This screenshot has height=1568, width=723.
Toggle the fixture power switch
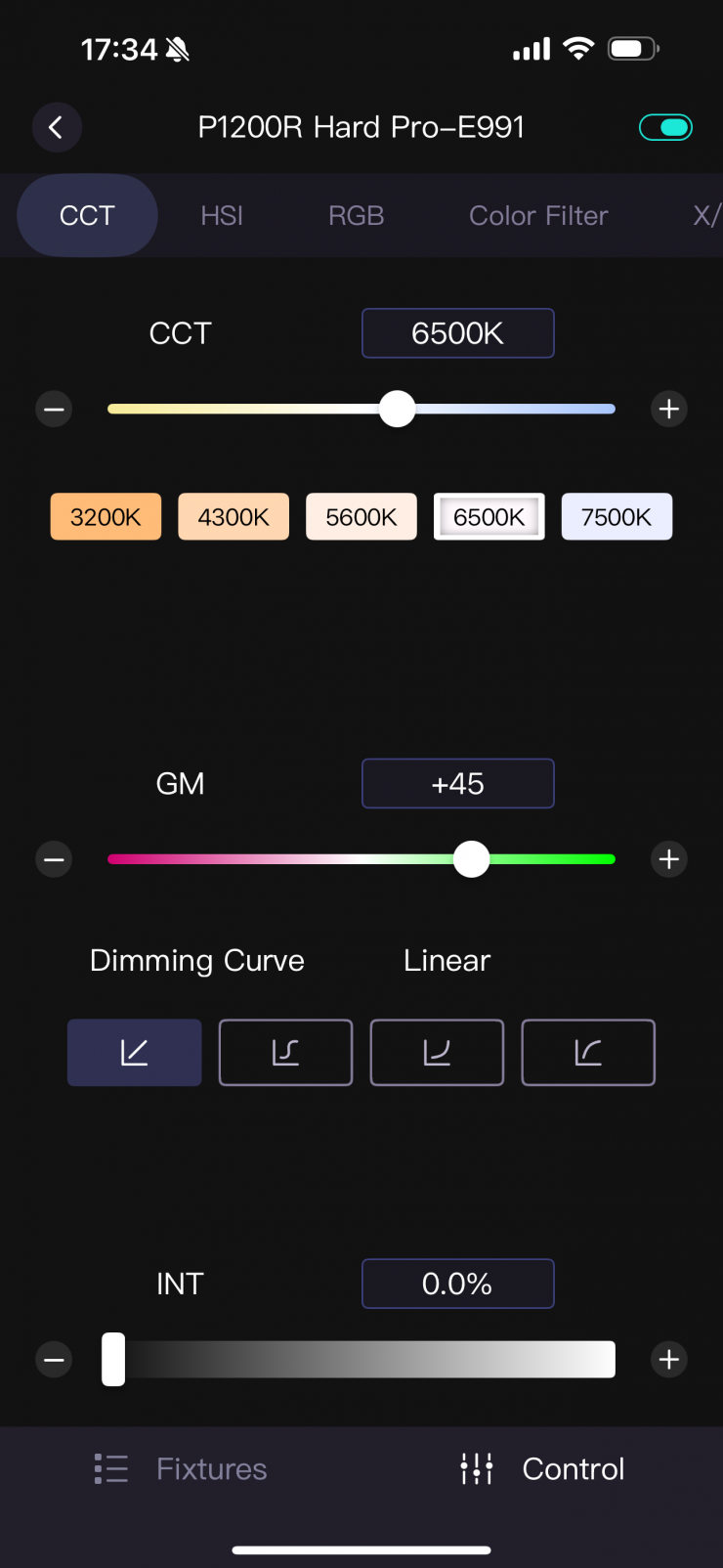coord(665,127)
